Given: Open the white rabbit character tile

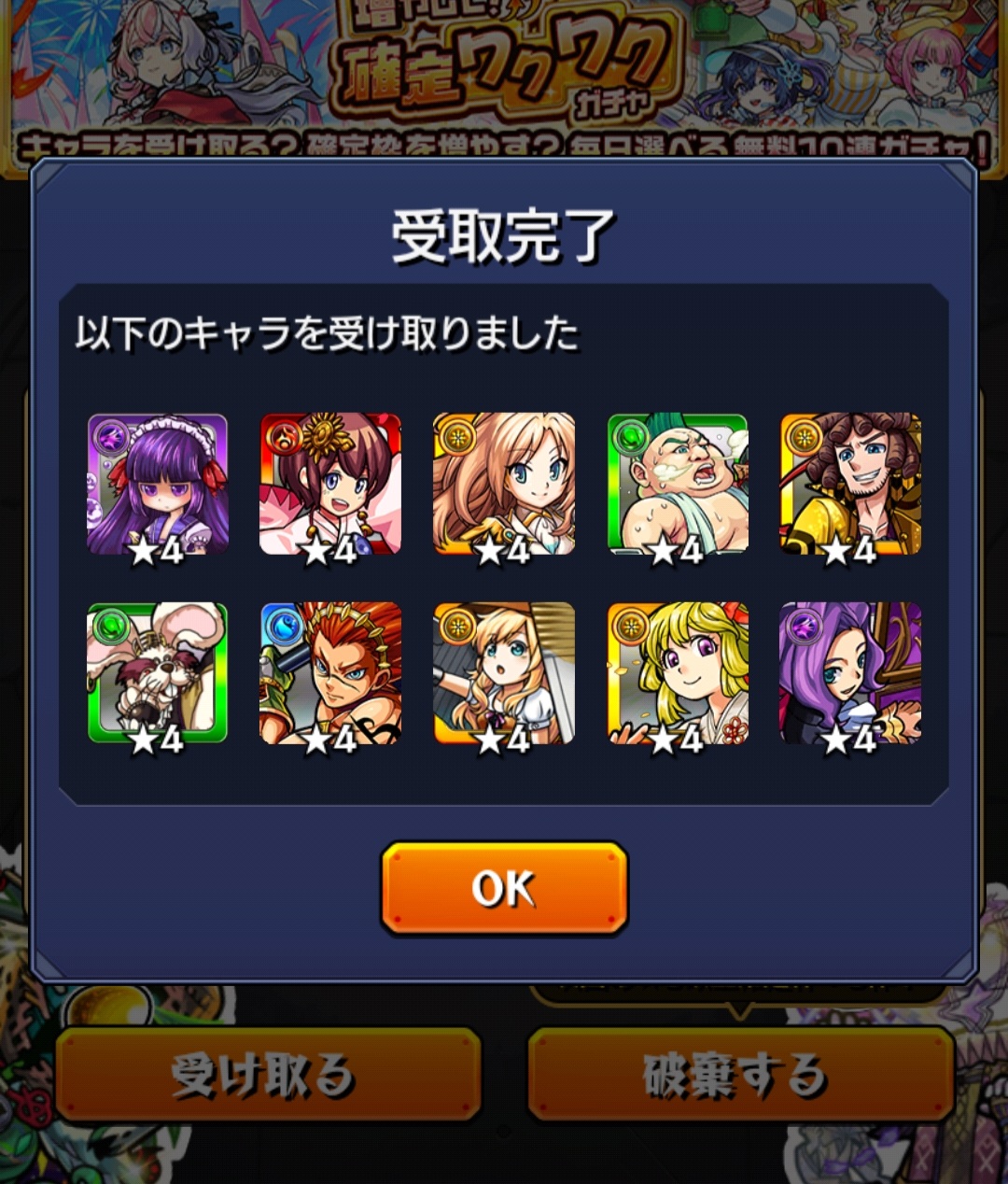Looking at the screenshot, I should 157,674.
